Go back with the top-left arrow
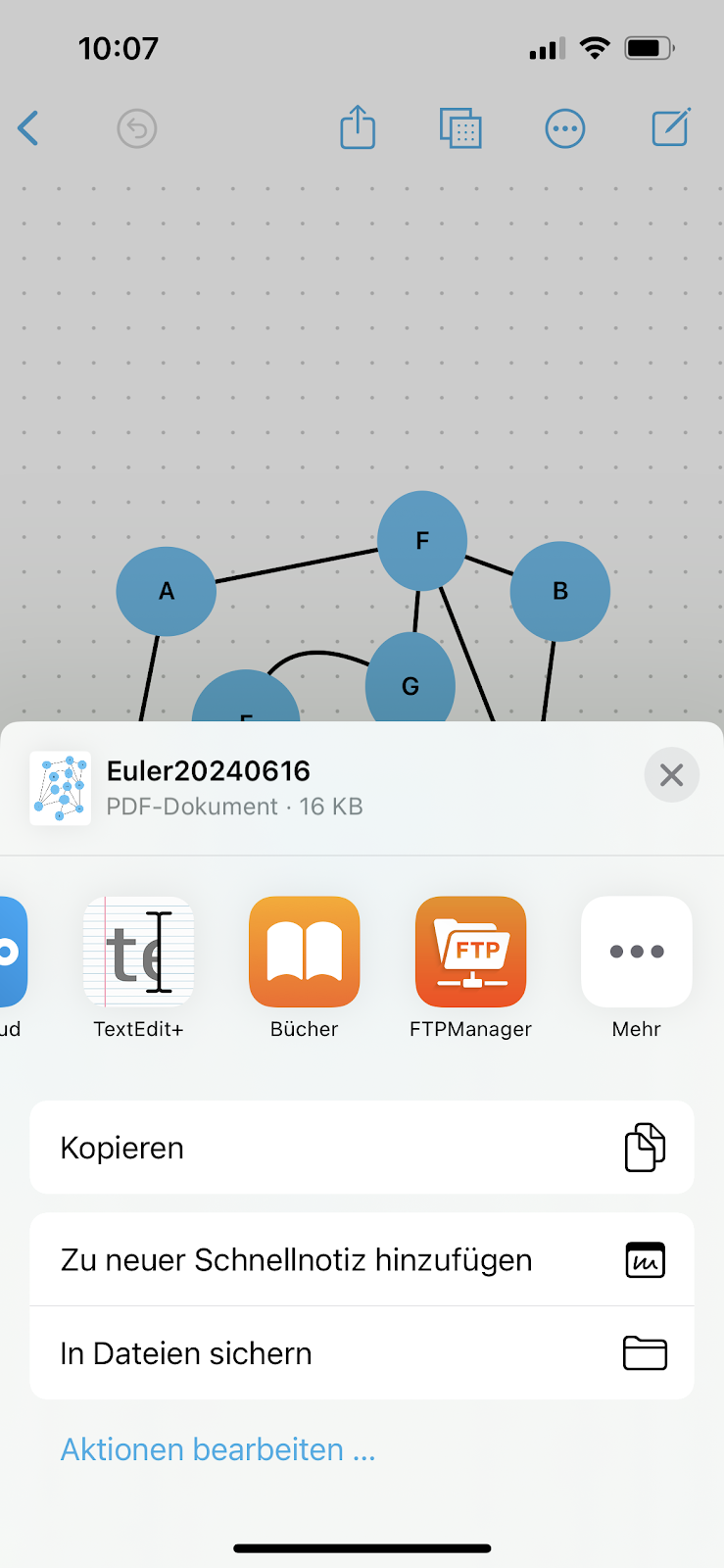The image size is (724, 1568). [x=29, y=128]
